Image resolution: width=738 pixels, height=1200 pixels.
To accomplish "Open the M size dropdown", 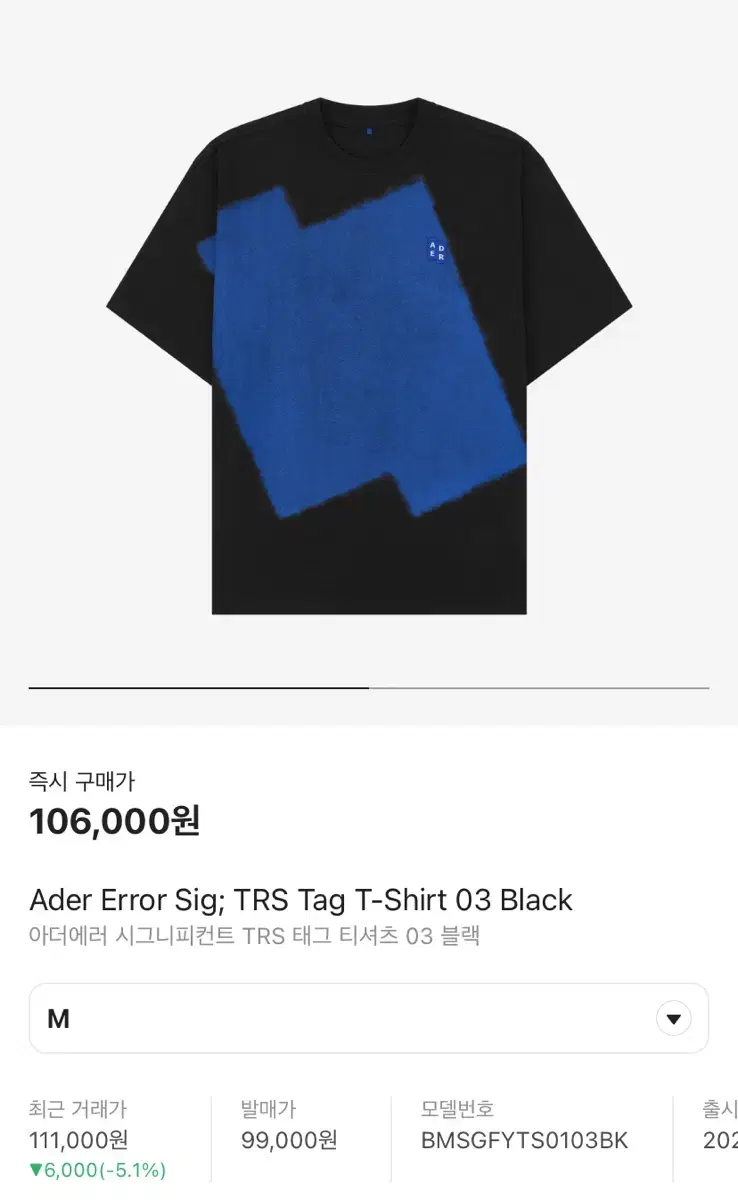I will (369, 1018).
